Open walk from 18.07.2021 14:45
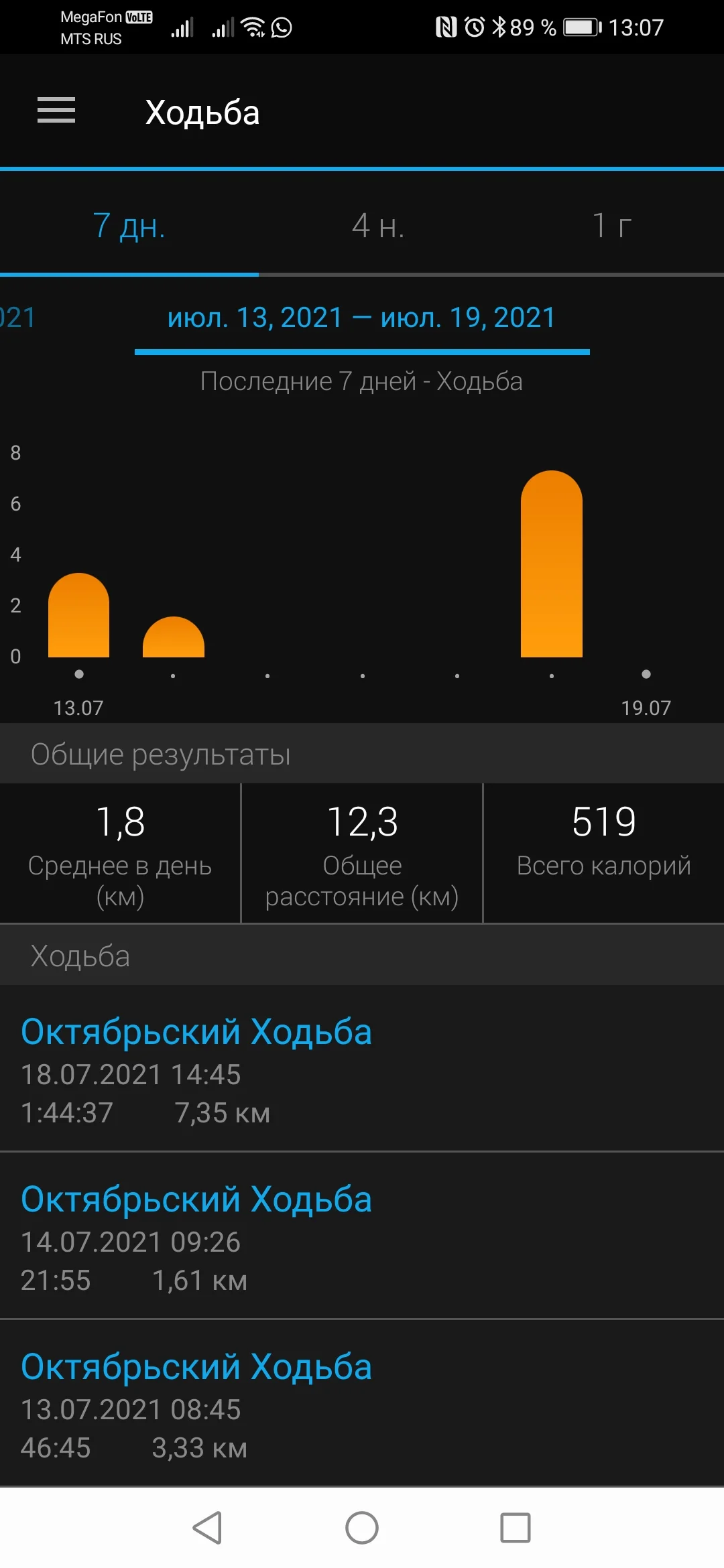 (362, 1070)
